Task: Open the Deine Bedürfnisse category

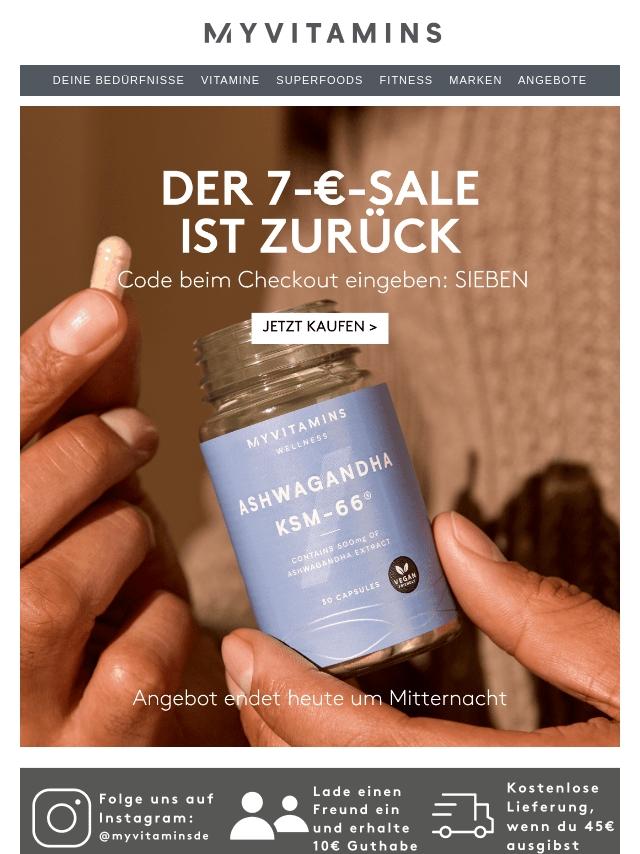Action: pyautogui.click(x=118, y=80)
